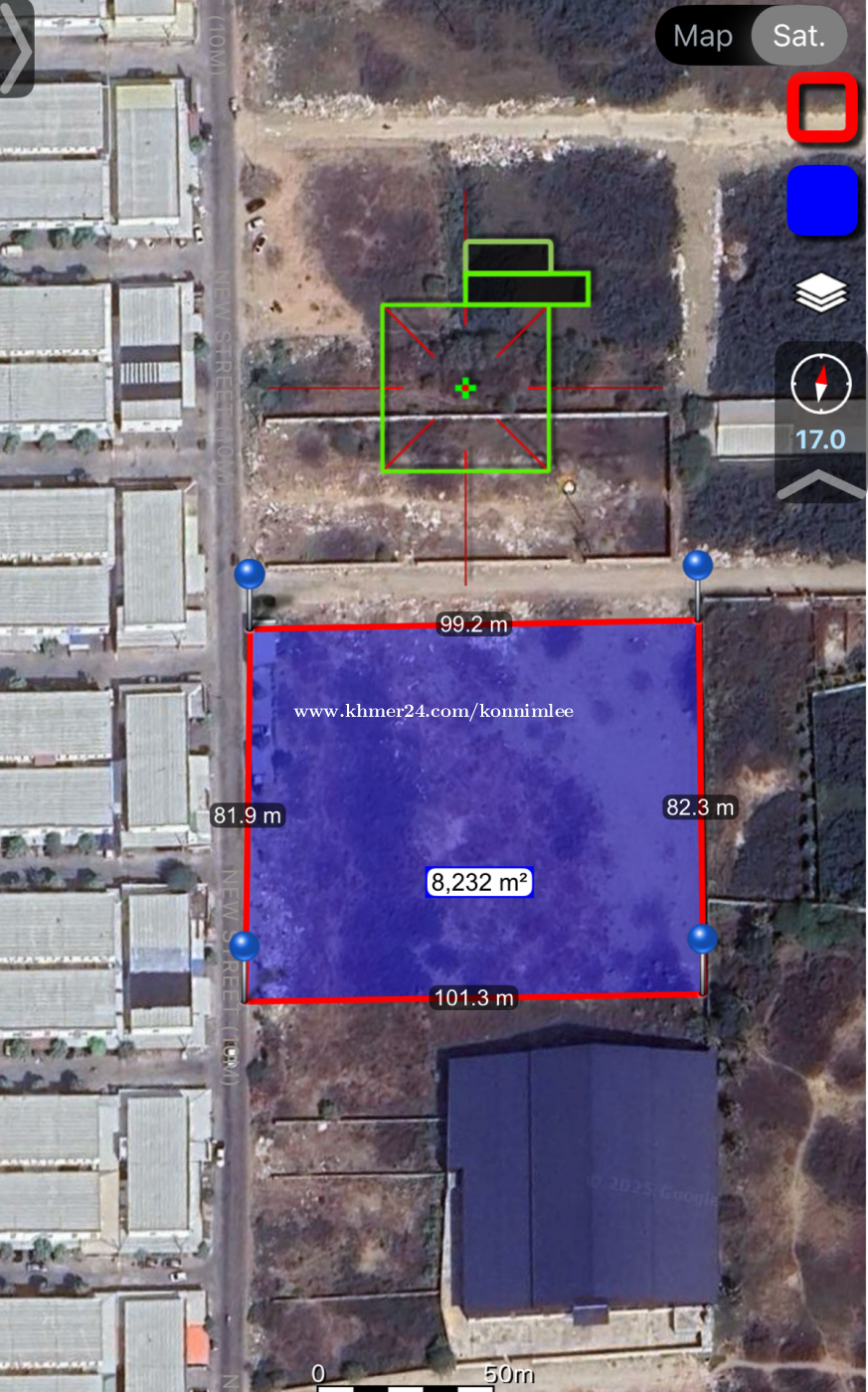Select the Sat. satellite view
The width and height of the screenshot is (868, 1392).
pos(799,36)
